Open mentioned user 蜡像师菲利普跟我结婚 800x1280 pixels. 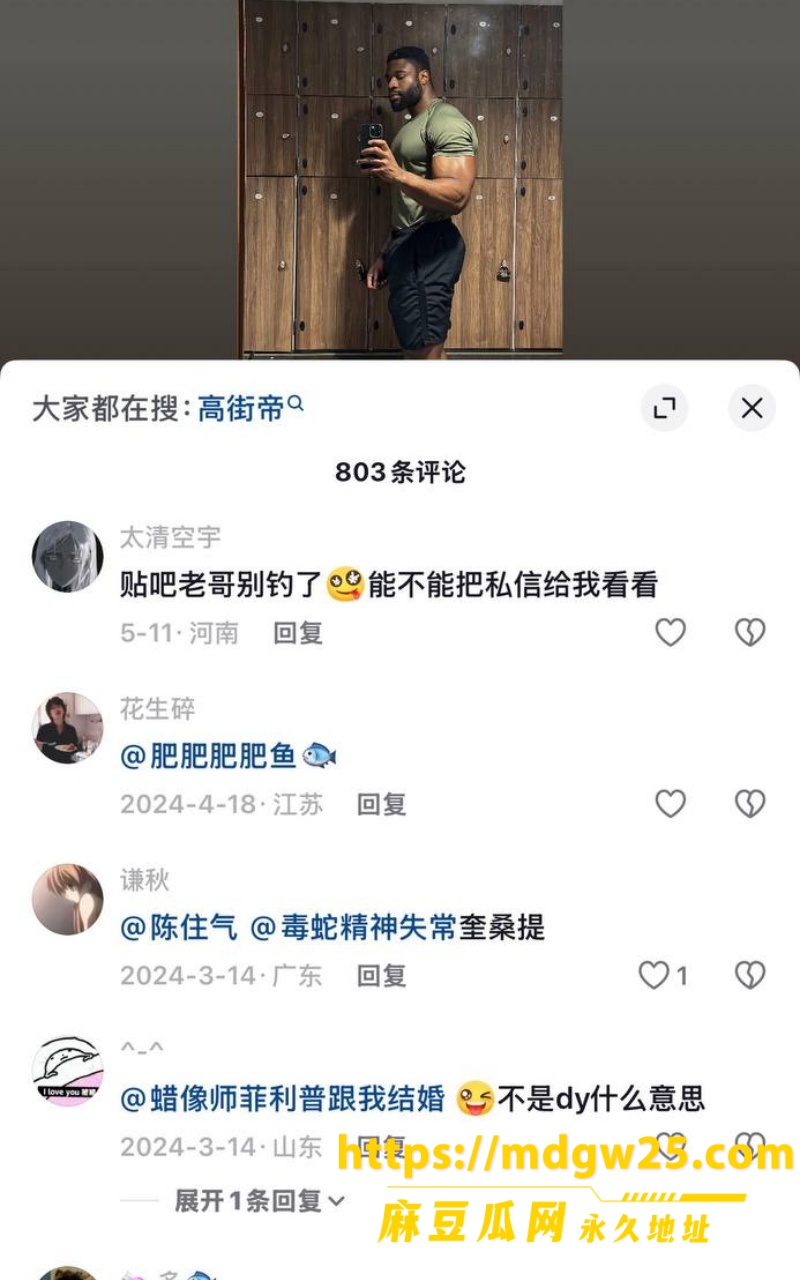pos(283,1099)
